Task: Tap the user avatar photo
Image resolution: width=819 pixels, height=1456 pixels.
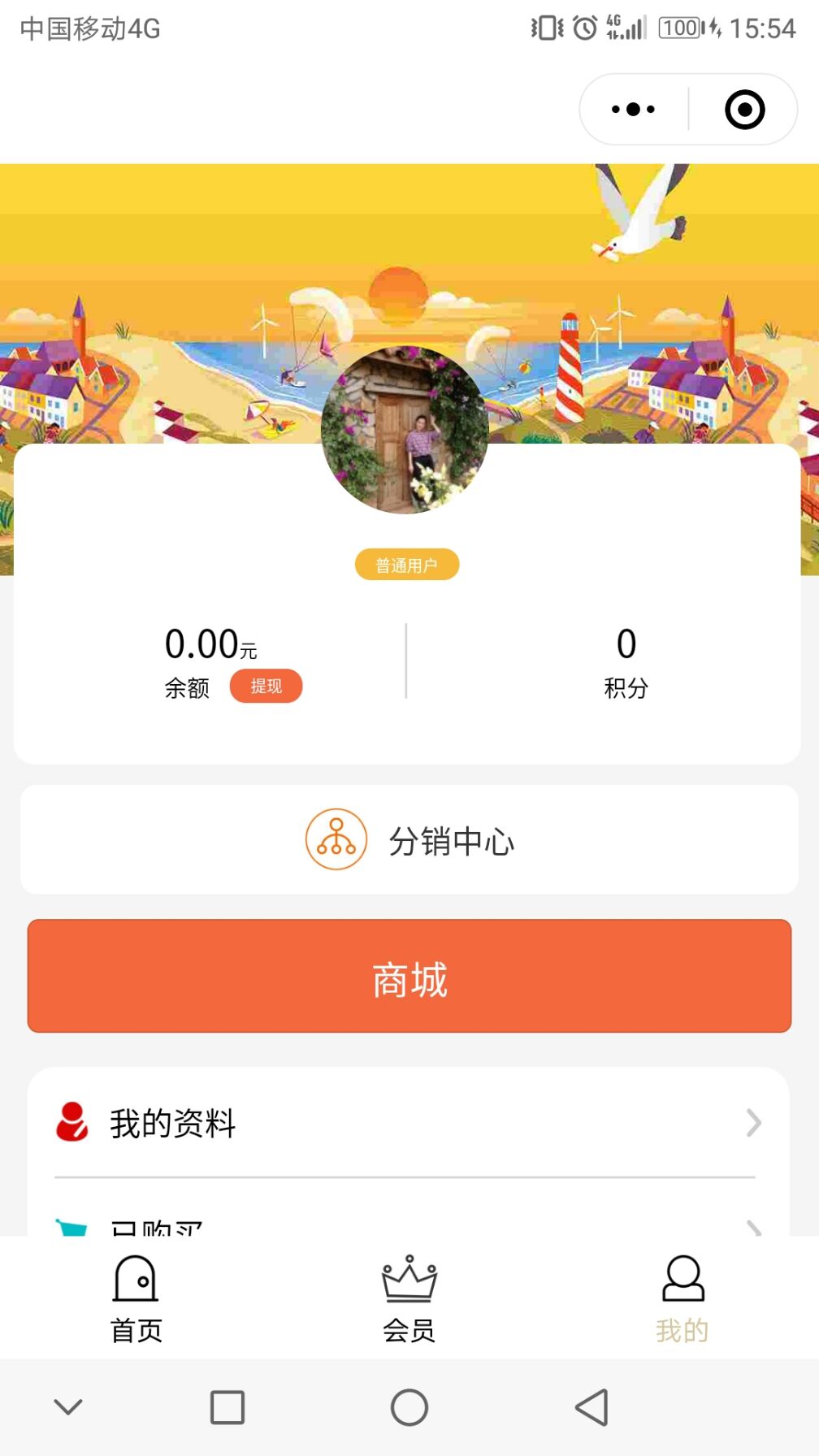Action: [x=407, y=431]
